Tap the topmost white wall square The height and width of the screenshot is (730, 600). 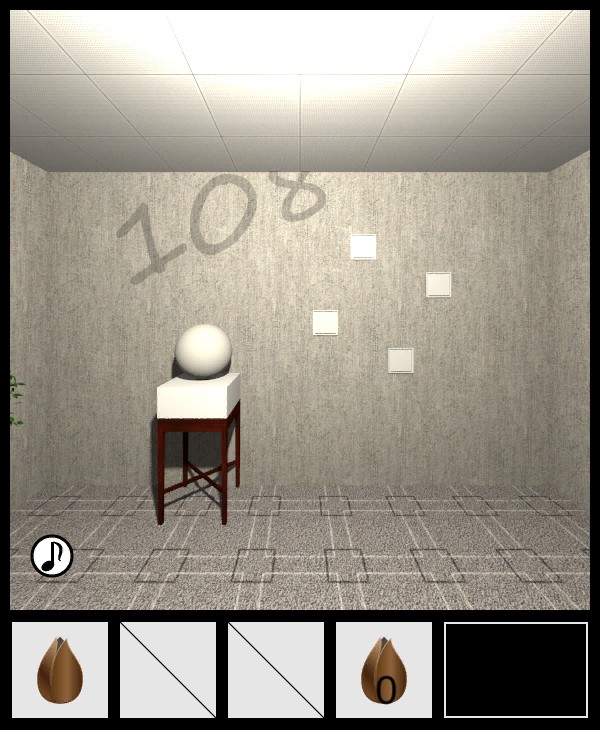(x=363, y=246)
